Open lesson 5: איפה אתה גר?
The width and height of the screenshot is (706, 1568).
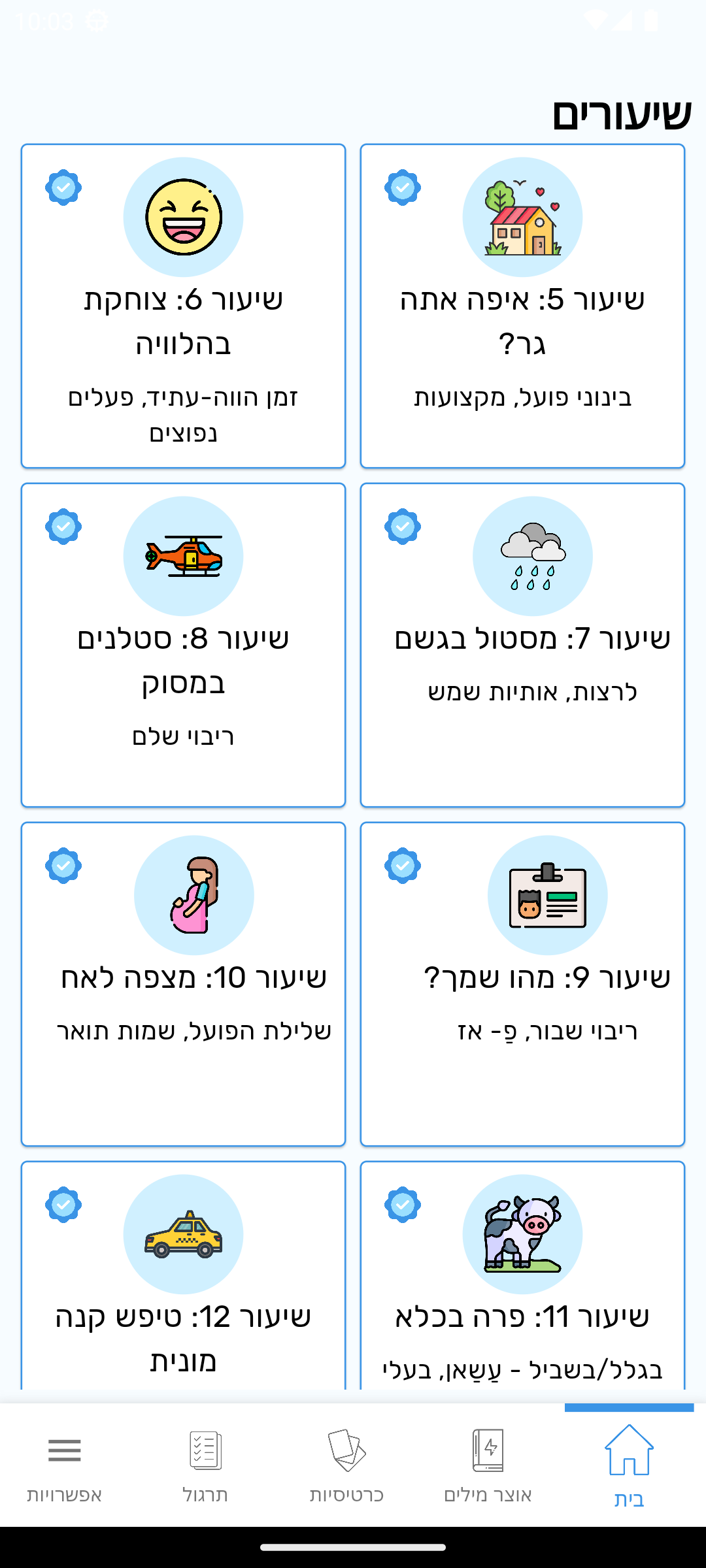[522, 306]
